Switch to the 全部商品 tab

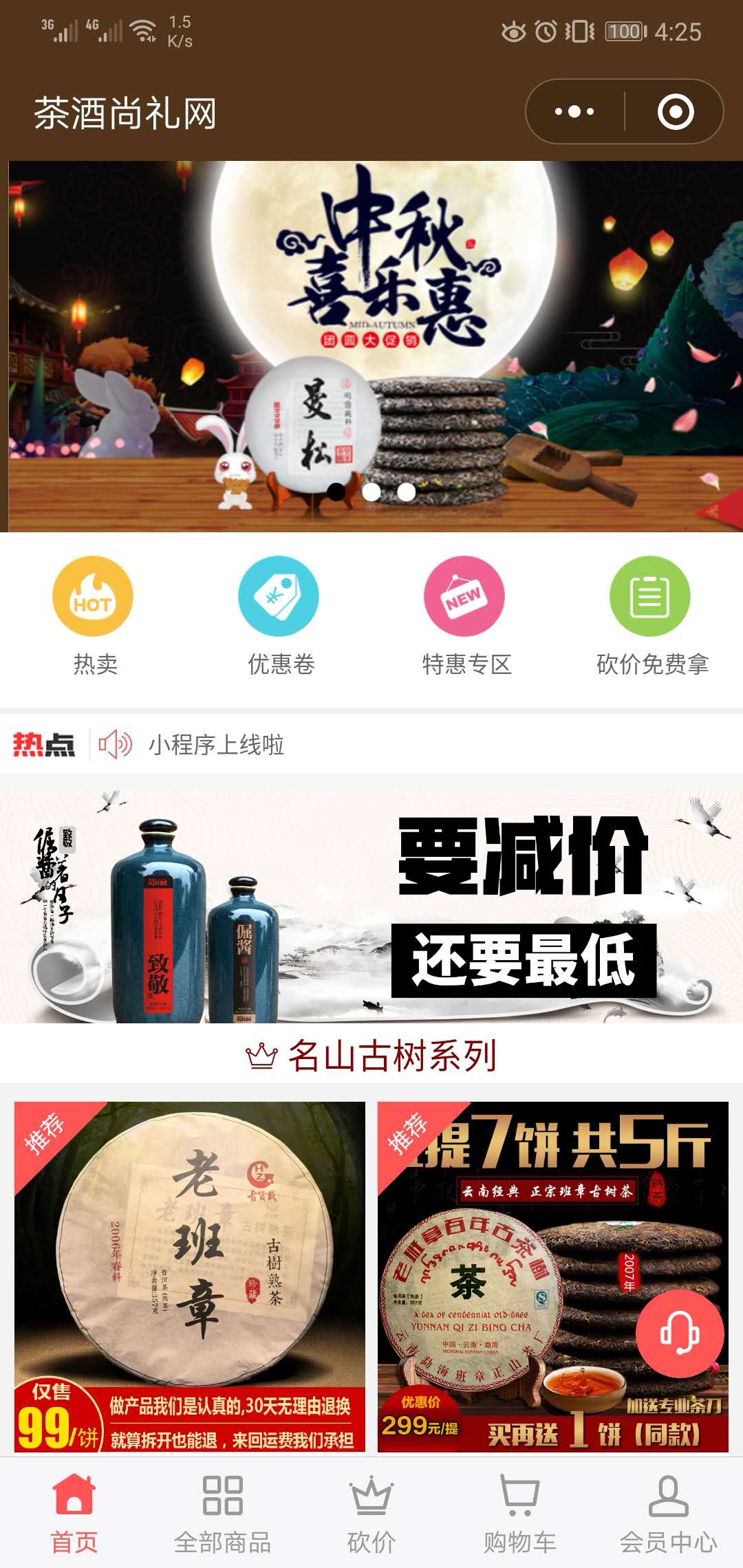click(x=223, y=1513)
